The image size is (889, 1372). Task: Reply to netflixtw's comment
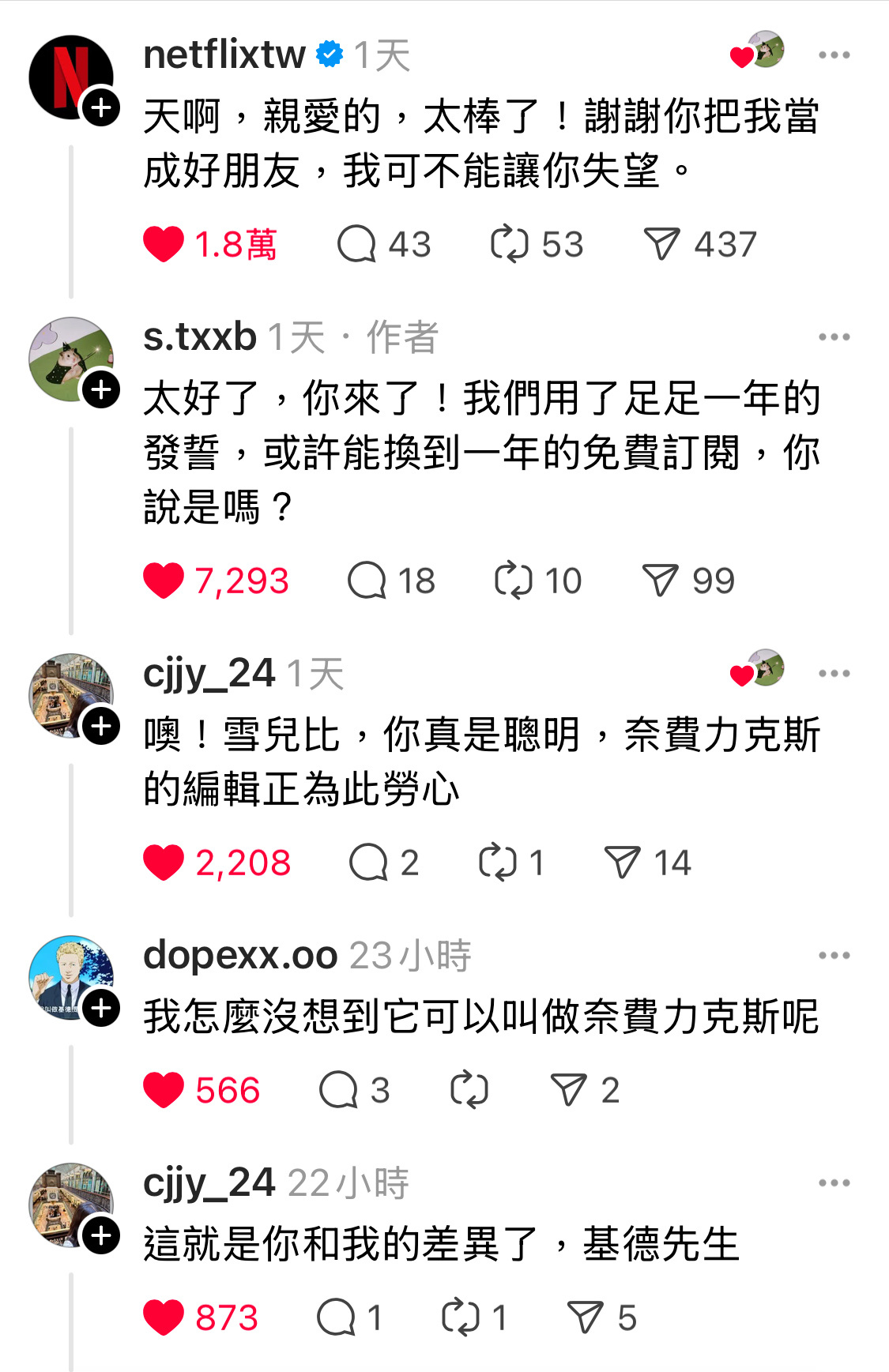(x=356, y=244)
